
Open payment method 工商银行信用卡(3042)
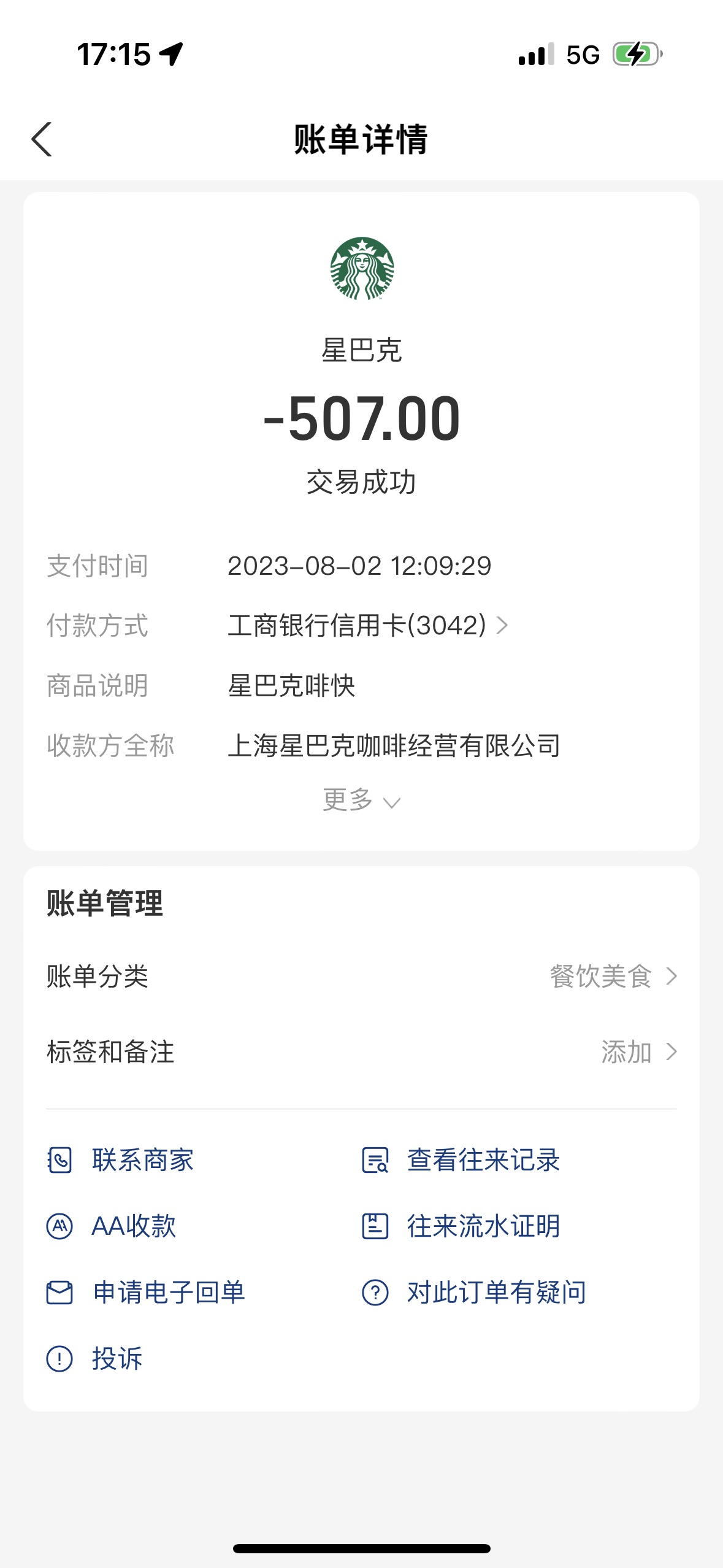click(x=368, y=626)
